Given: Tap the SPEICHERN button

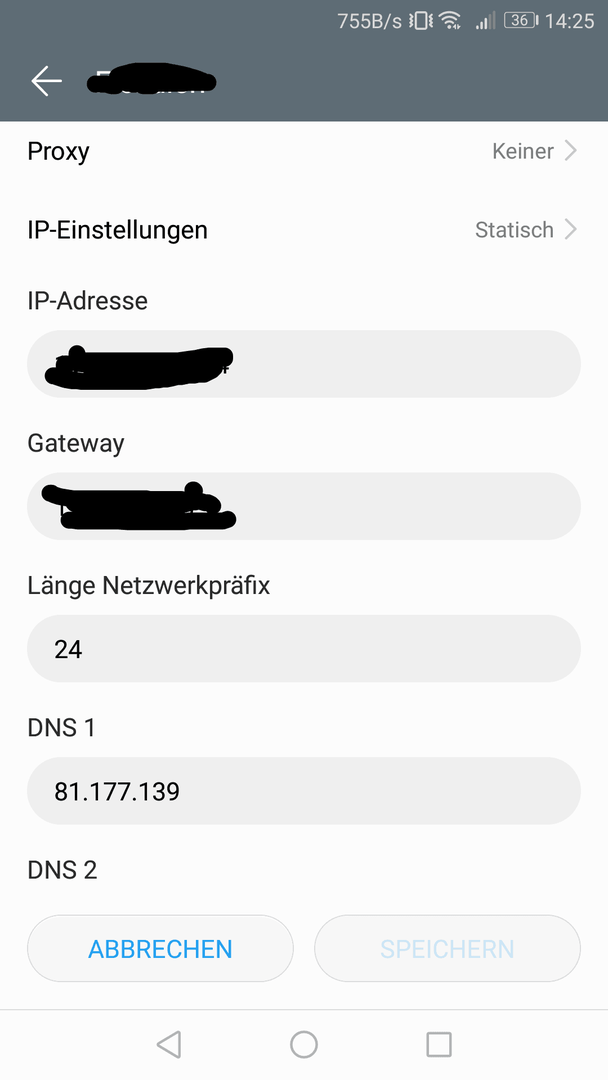Looking at the screenshot, I should [x=448, y=948].
